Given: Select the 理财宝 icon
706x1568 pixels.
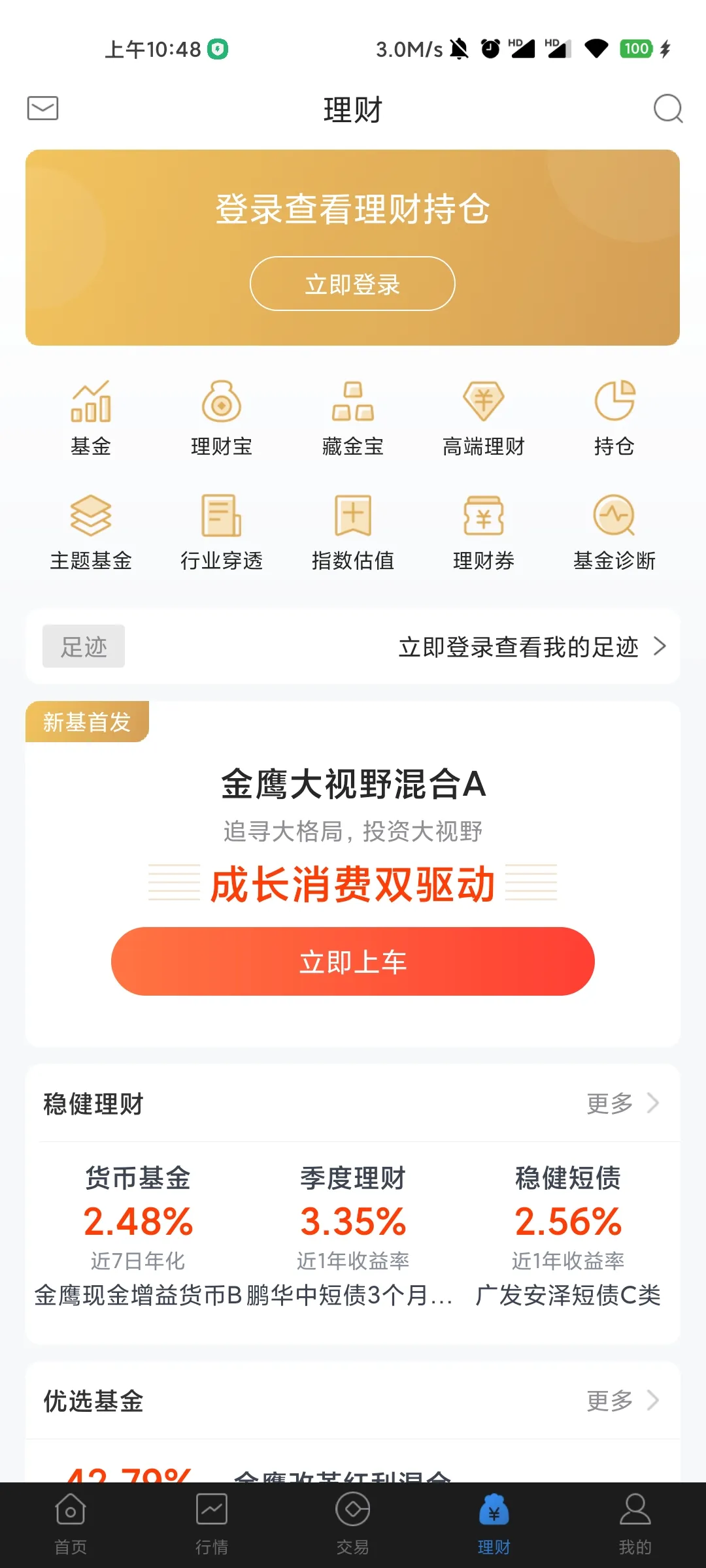Looking at the screenshot, I should pyautogui.click(x=222, y=417).
